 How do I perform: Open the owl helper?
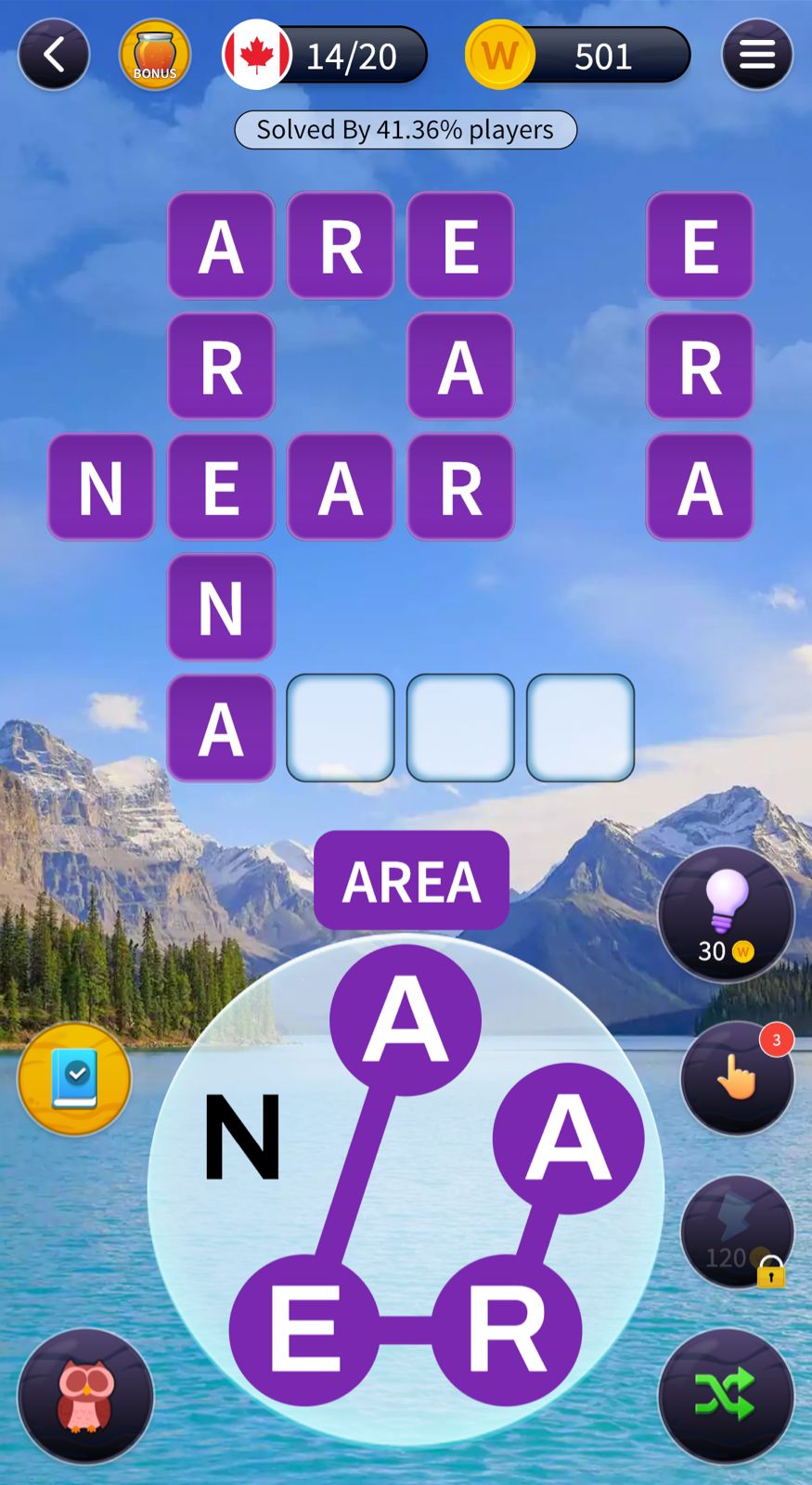(85, 1395)
